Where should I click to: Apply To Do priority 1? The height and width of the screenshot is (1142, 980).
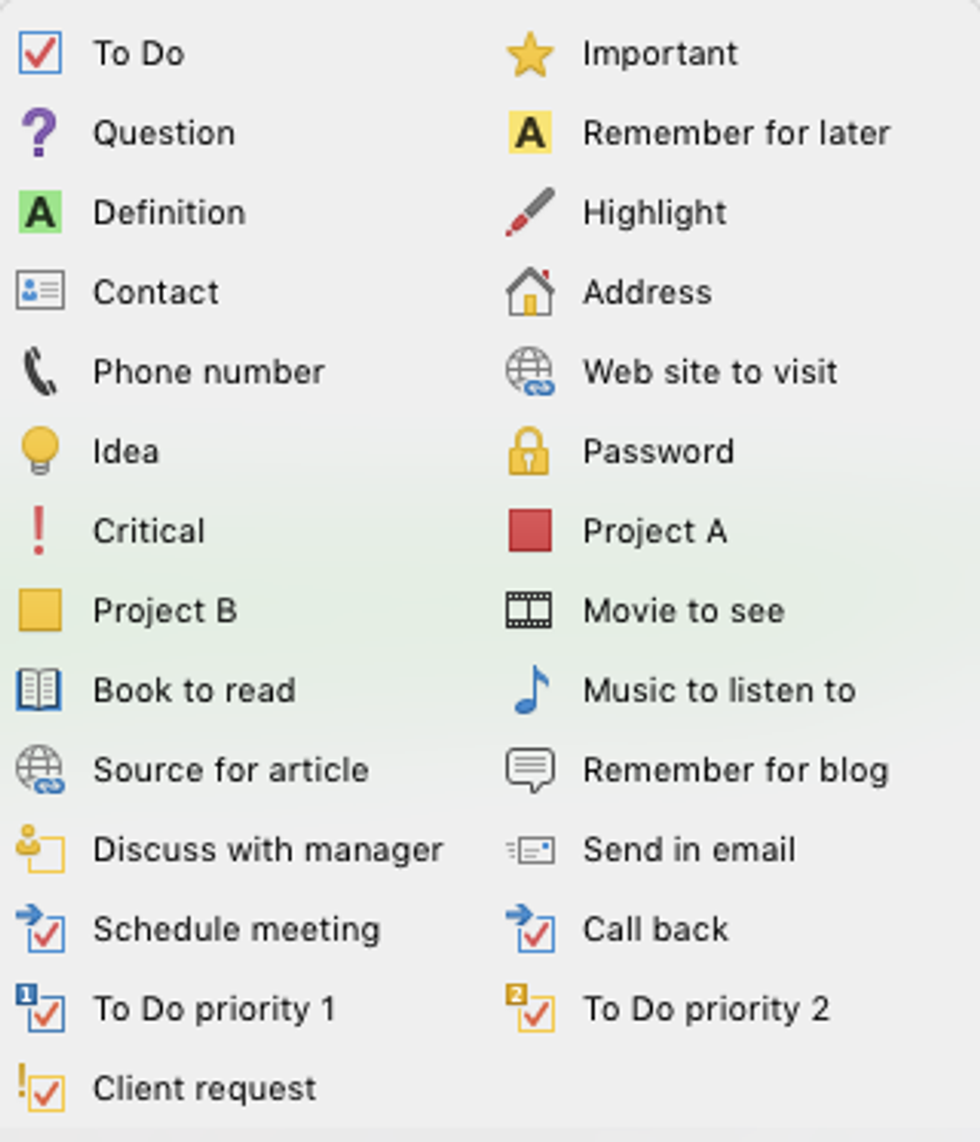(213, 1009)
